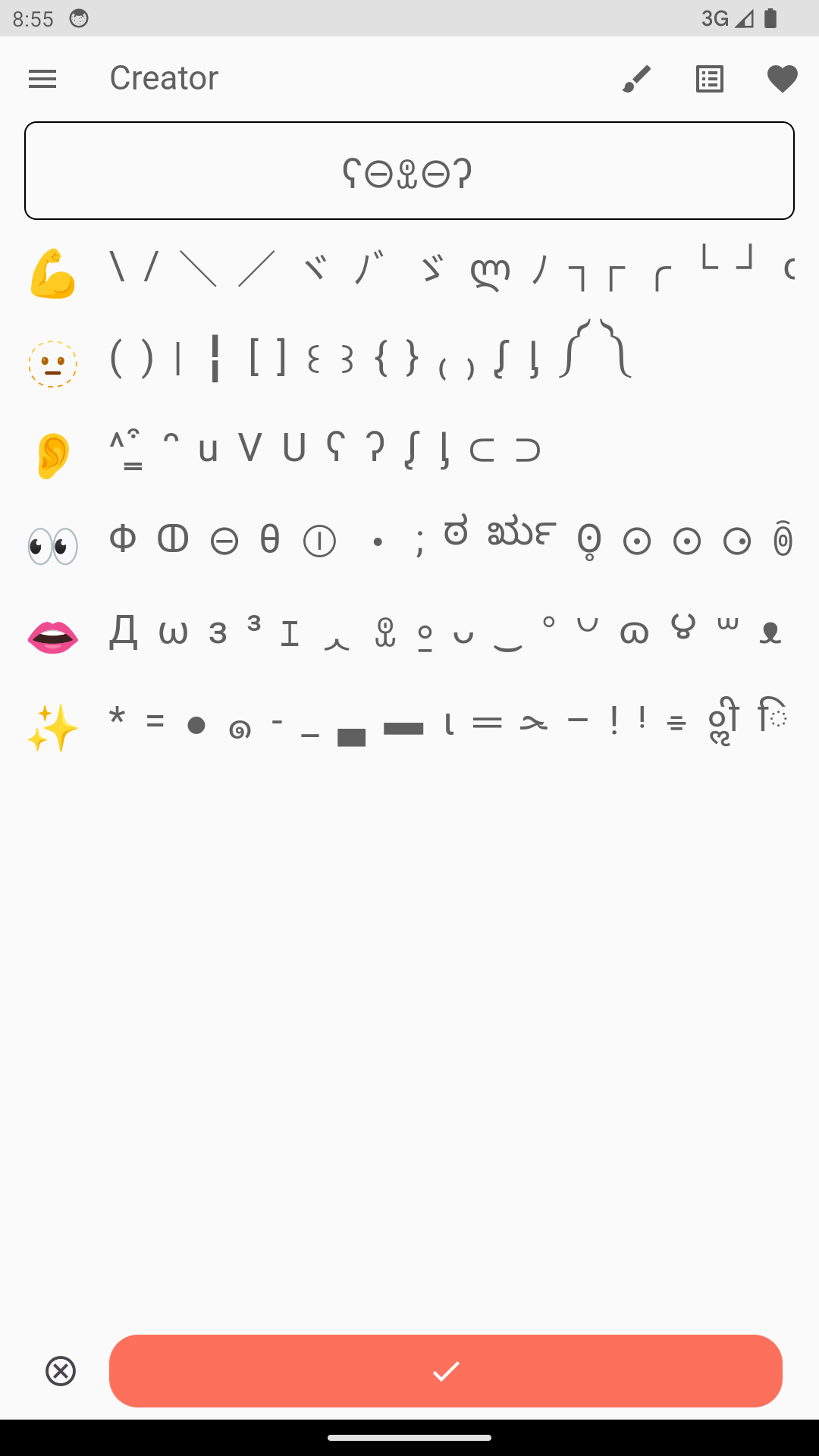Select the dotted face emoji category
The width and height of the screenshot is (819, 1456).
pyautogui.click(x=53, y=364)
